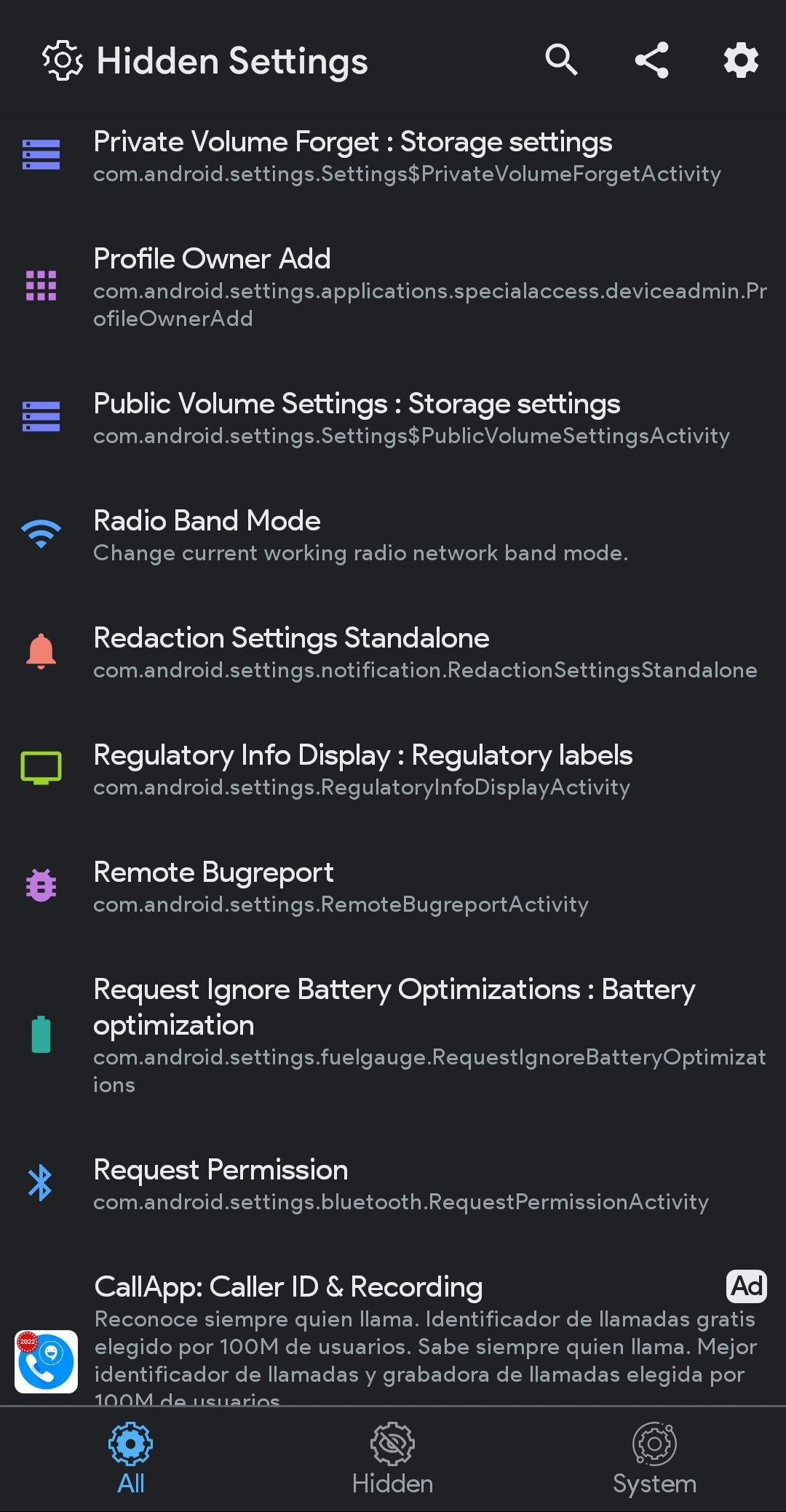The image size is (786, 1512).
Task: Open Remote Bugreport activity
Action: pos(393,886)
